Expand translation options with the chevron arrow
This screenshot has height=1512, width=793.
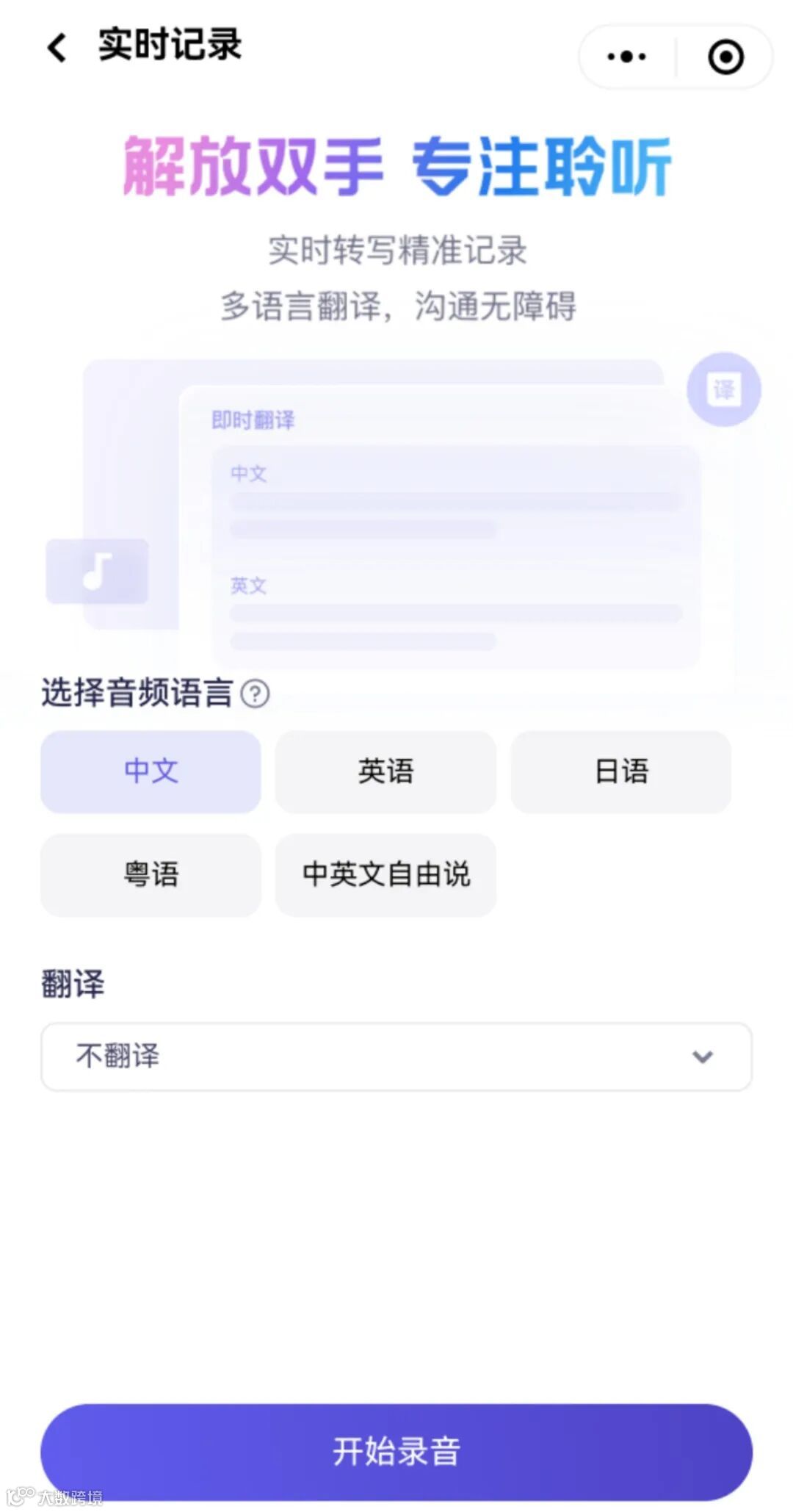click(x=703, y=1056)
